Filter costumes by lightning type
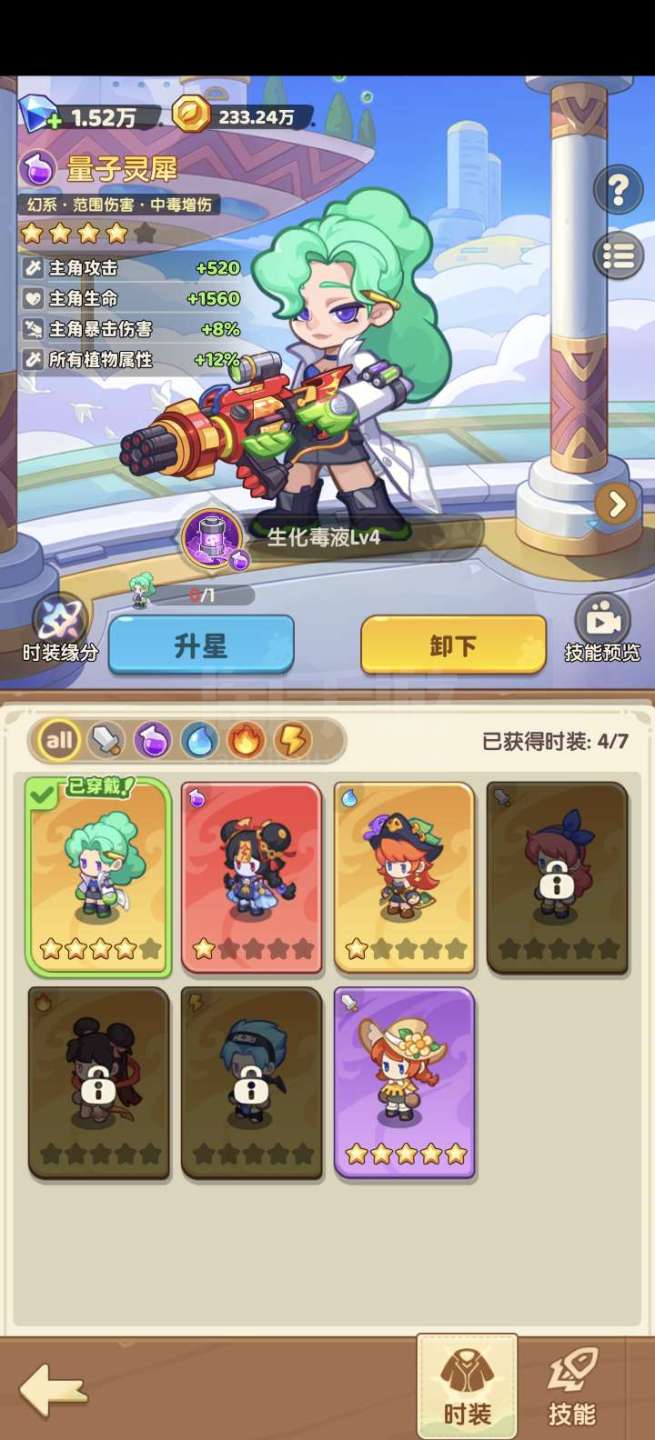Viewport: 655px width, 1440px height. pyautogui.click(x=292, y=740)
